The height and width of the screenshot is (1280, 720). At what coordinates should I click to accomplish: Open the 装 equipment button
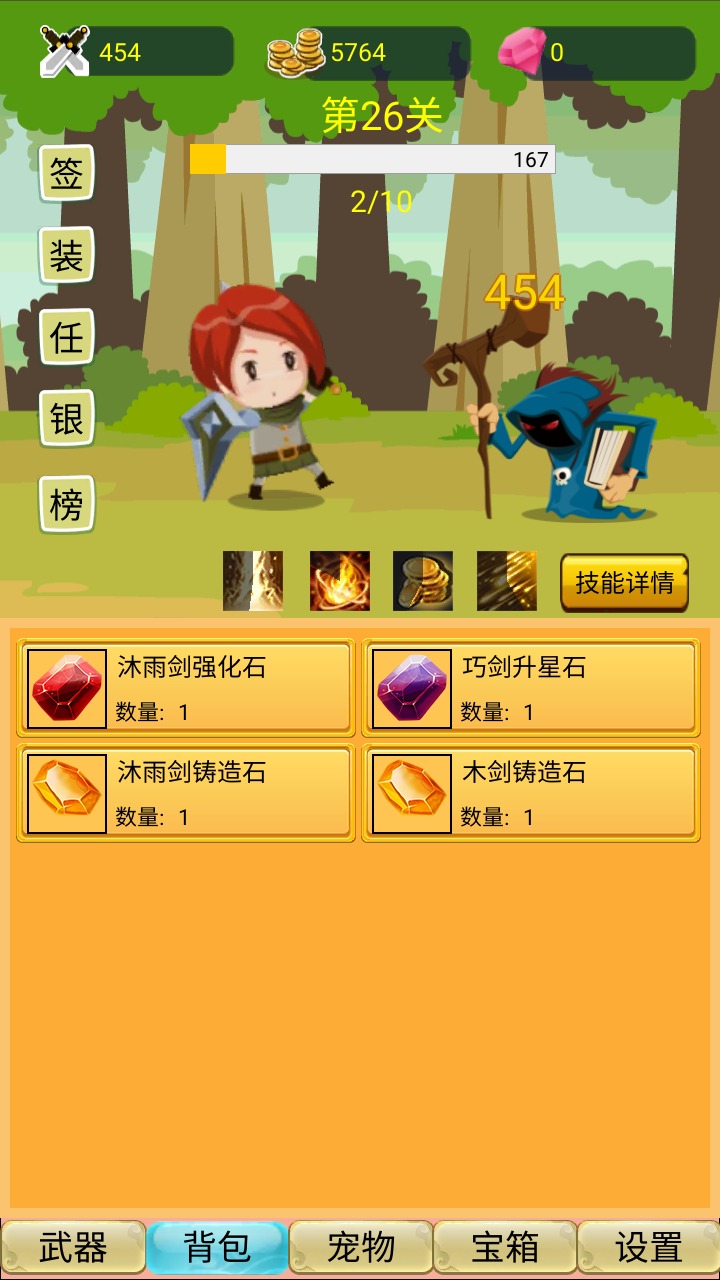click(67, 256)
